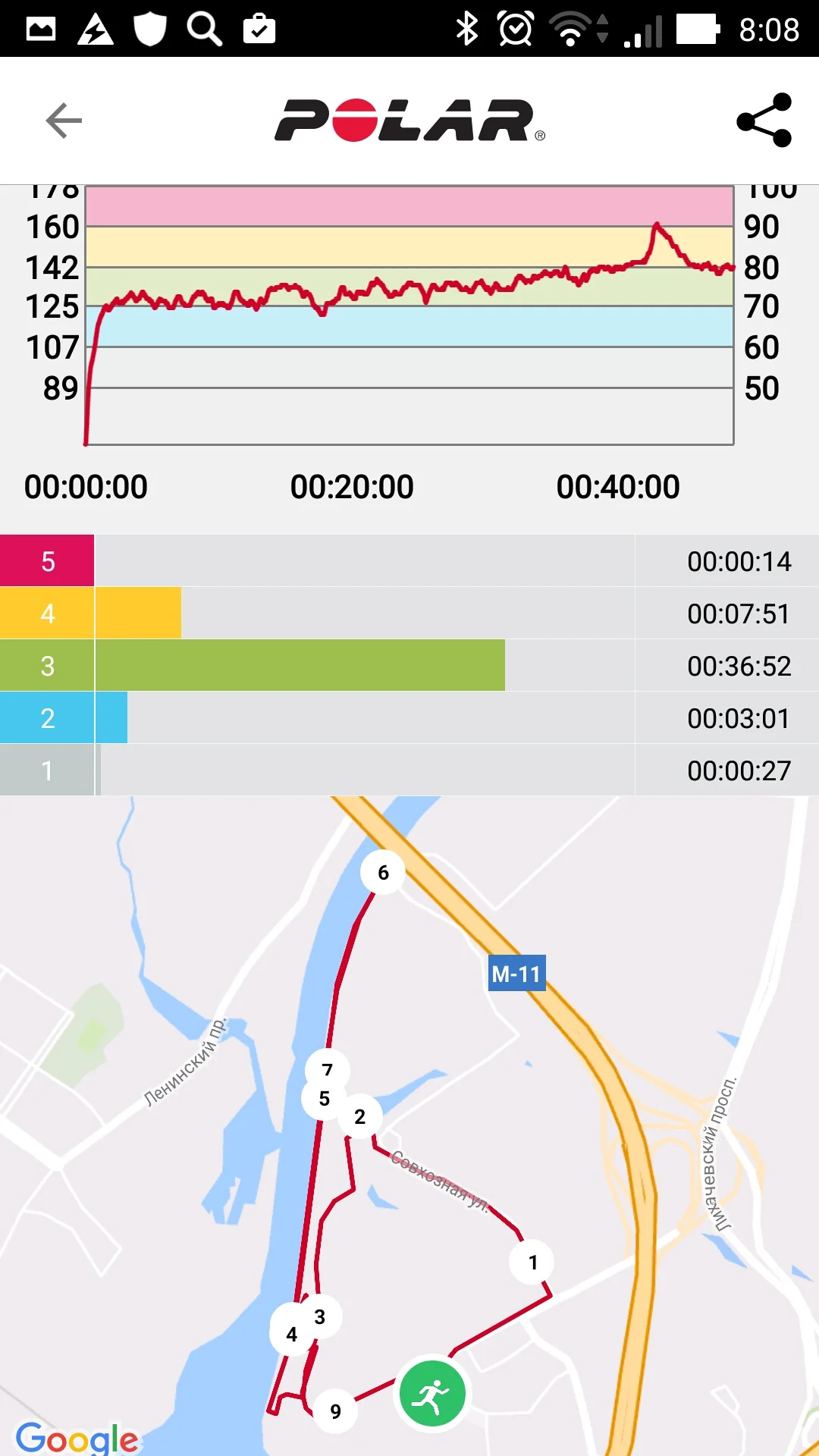The width and height of the screenshot is (819, 1456).
Task: Select lap marker 6 on the map
Action: [x=383, y=873]
